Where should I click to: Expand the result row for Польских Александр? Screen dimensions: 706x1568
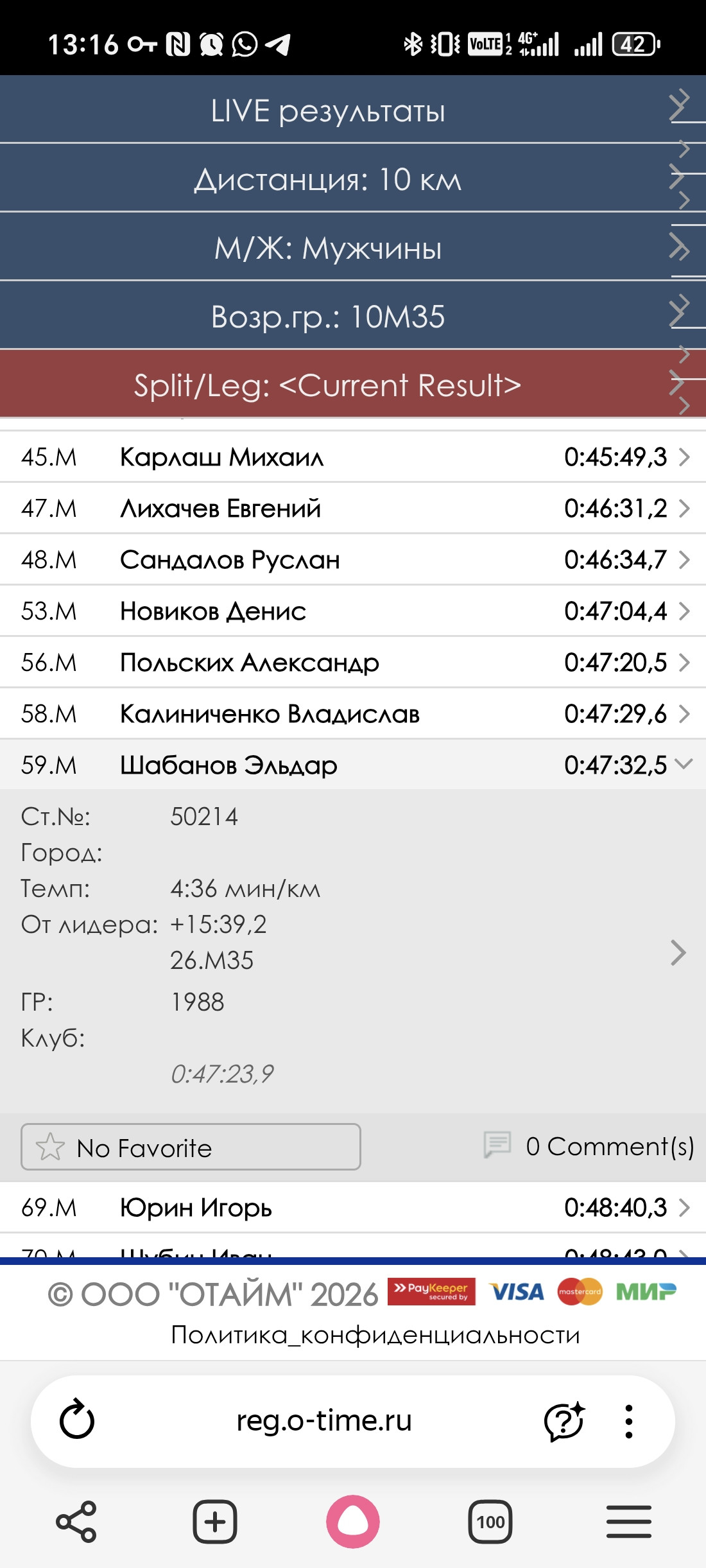353,662
